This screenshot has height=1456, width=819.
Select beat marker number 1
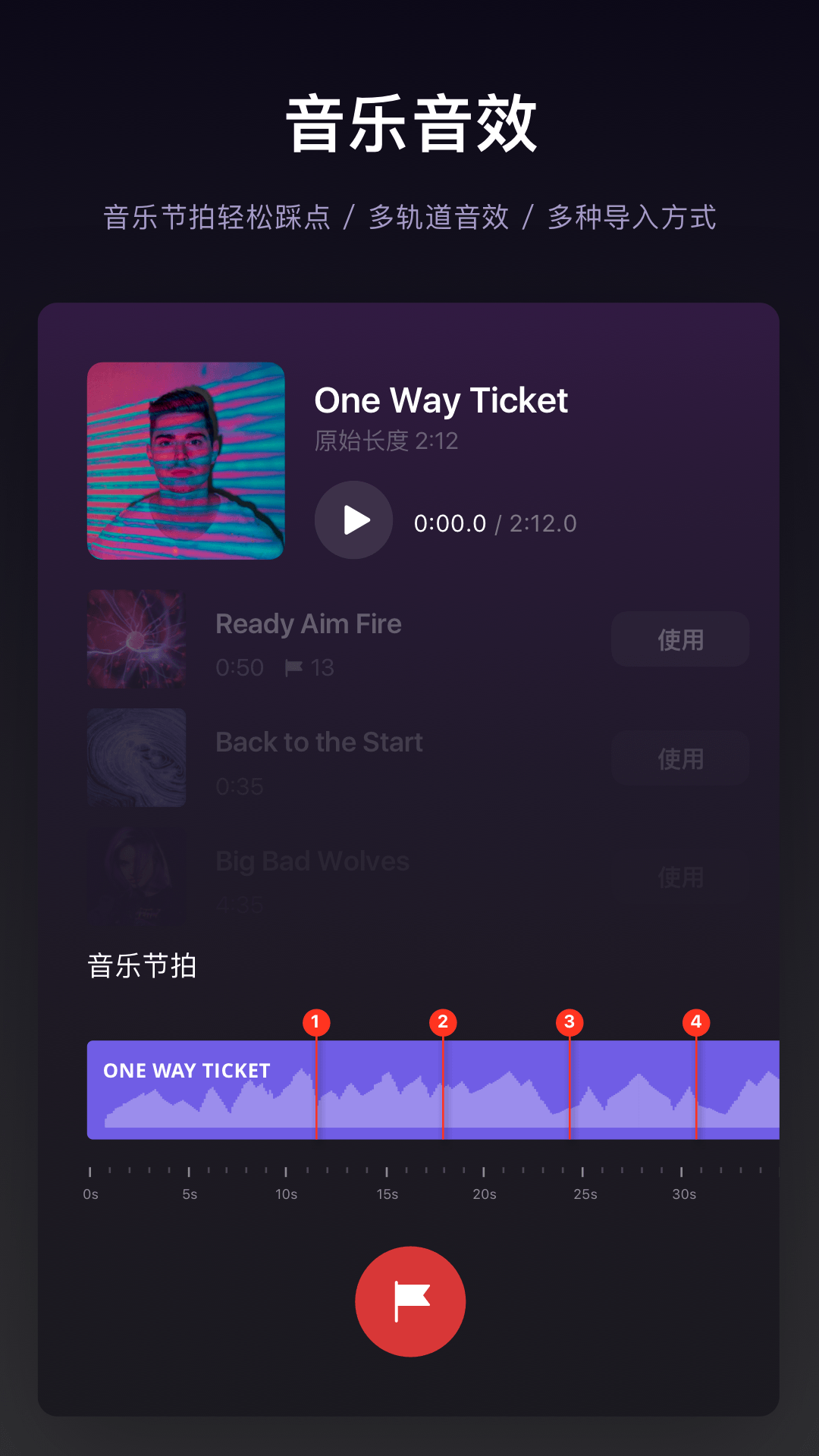tap(315, 1021)
